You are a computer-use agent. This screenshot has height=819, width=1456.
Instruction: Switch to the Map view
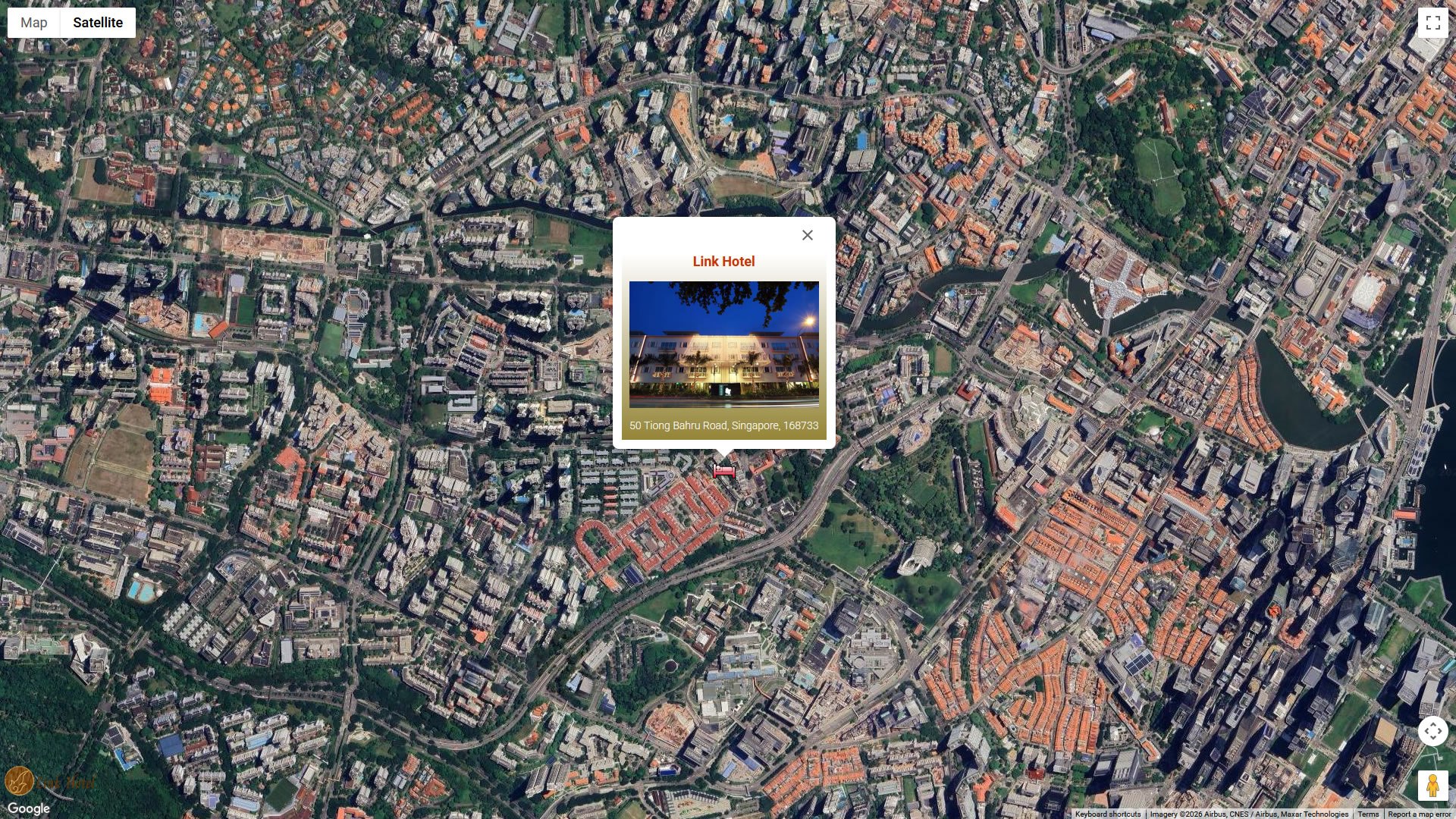point(34,23)
